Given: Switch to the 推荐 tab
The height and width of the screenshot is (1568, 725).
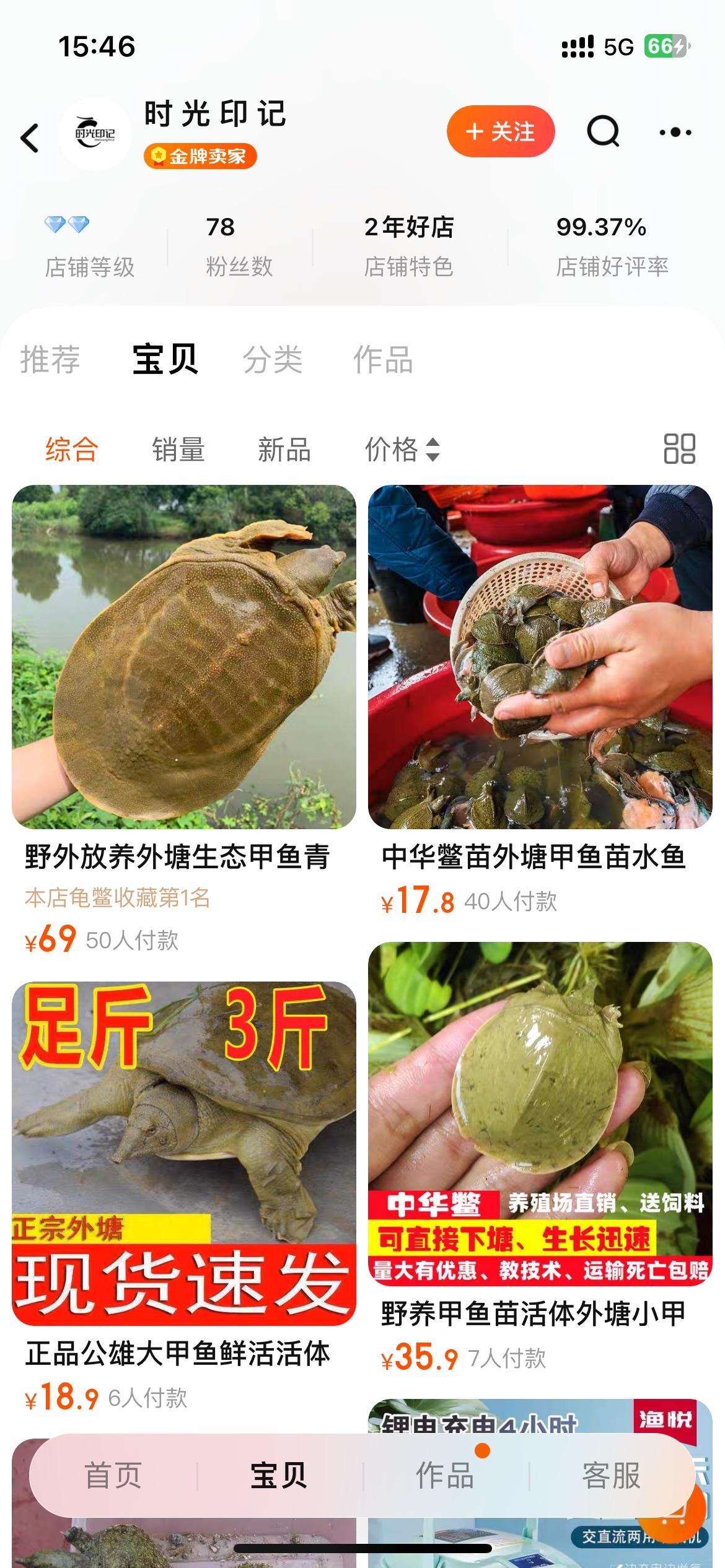Looking at the screenshot, I should (50, 359).
